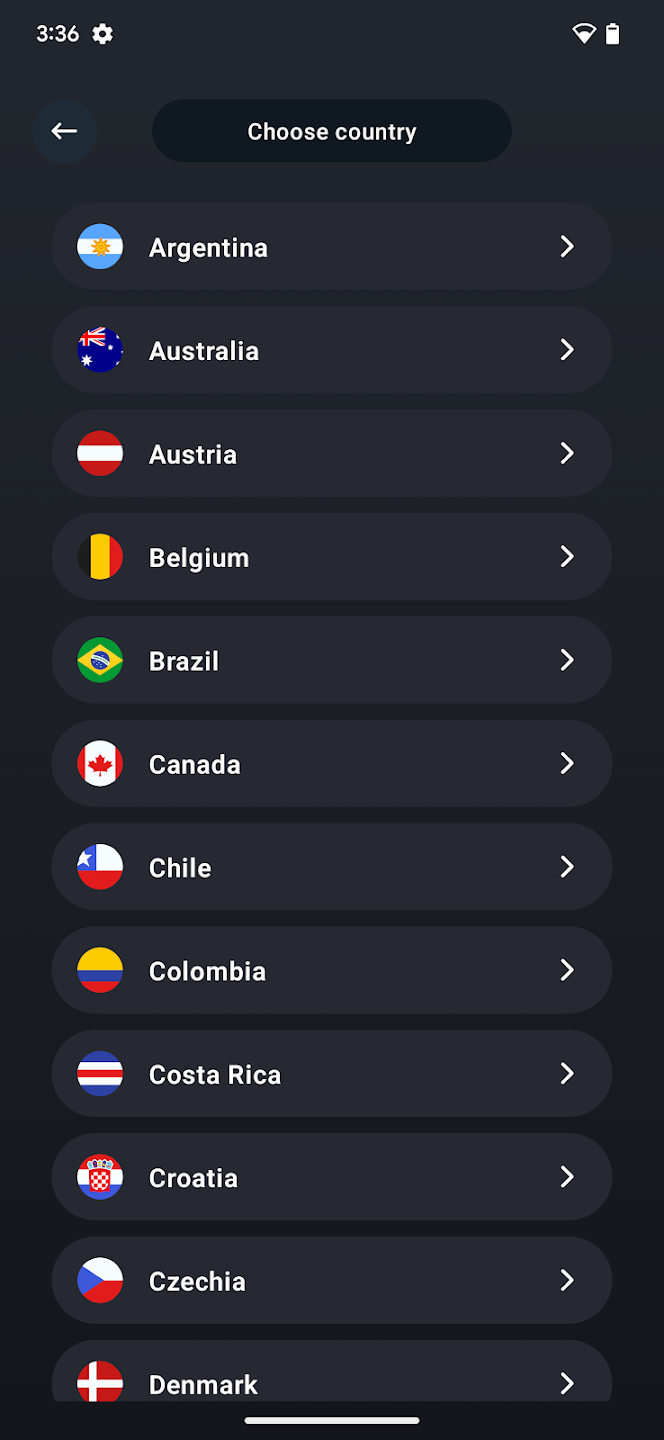The width and height of the screenshot is (664, 1440).
Task: Pick Colombia as the country
Action: pos(332,970)
